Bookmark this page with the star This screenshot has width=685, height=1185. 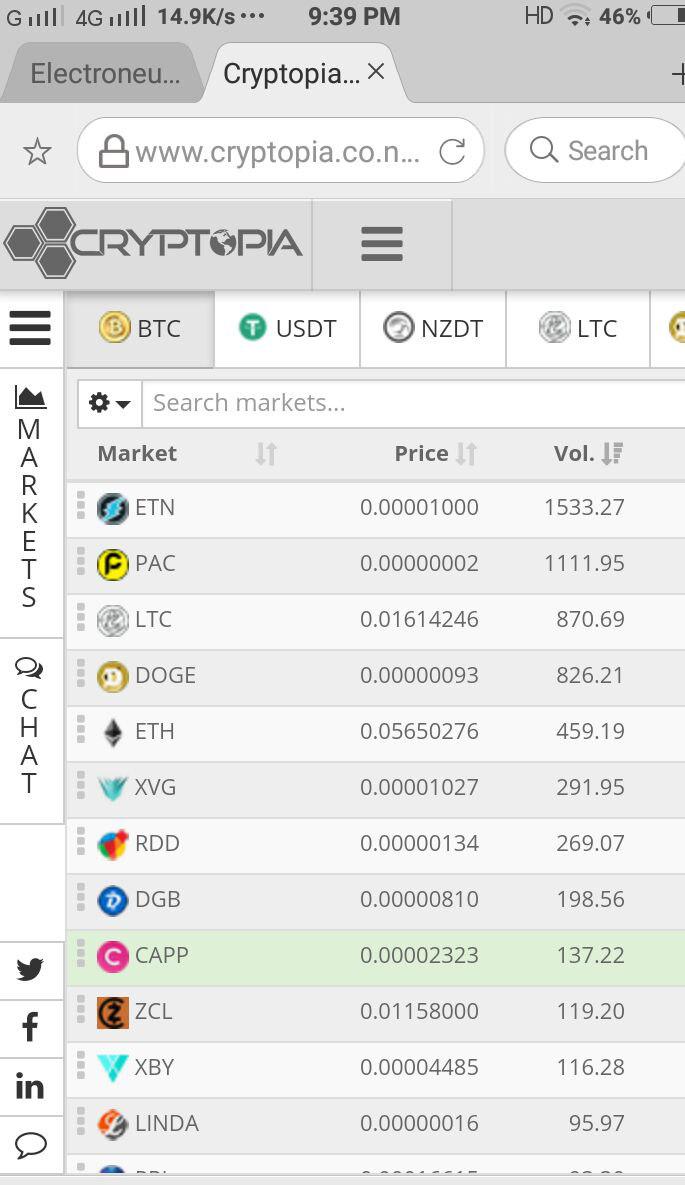coord(37,152)
